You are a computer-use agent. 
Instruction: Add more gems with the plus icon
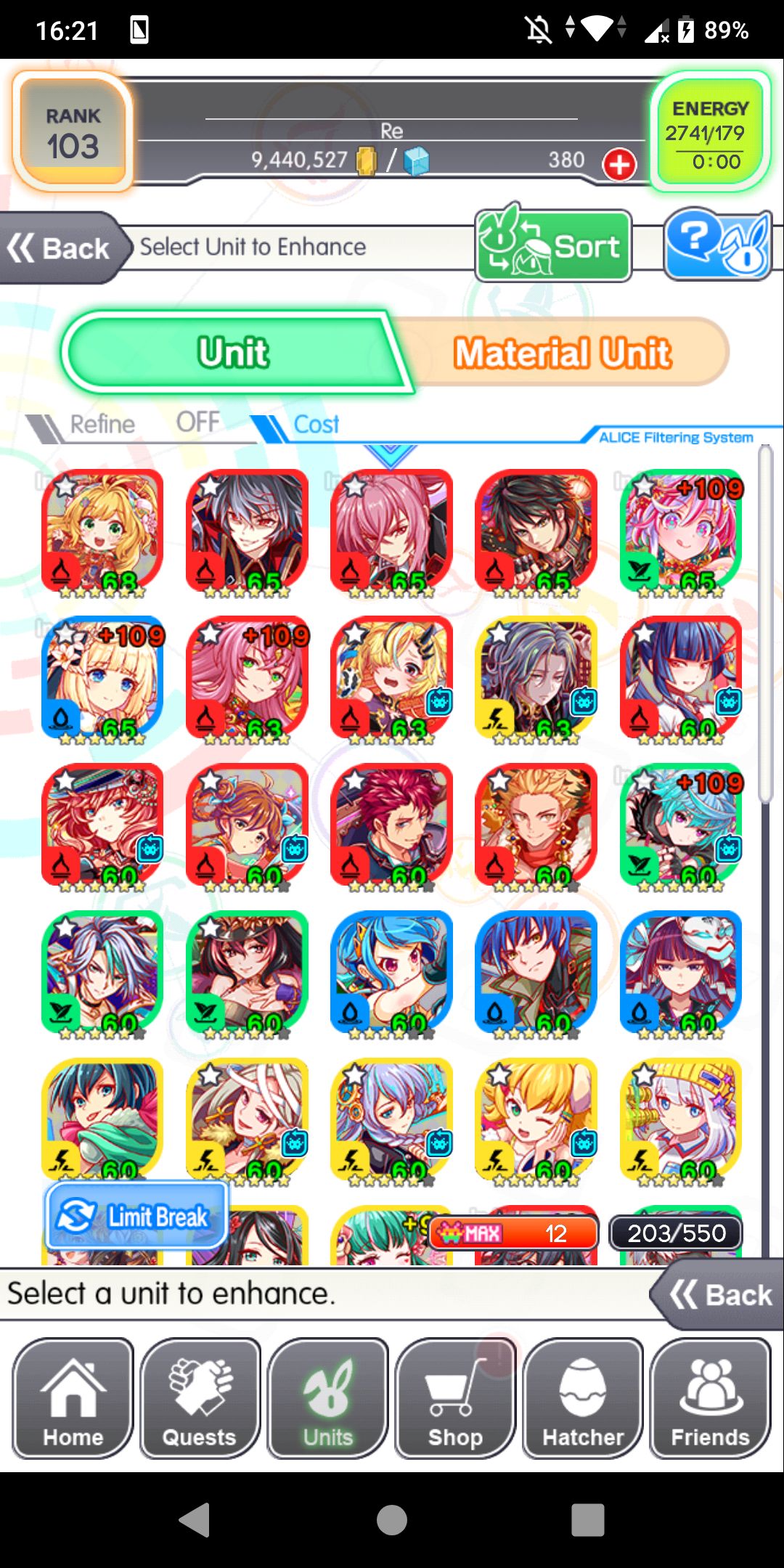point(619,165)
